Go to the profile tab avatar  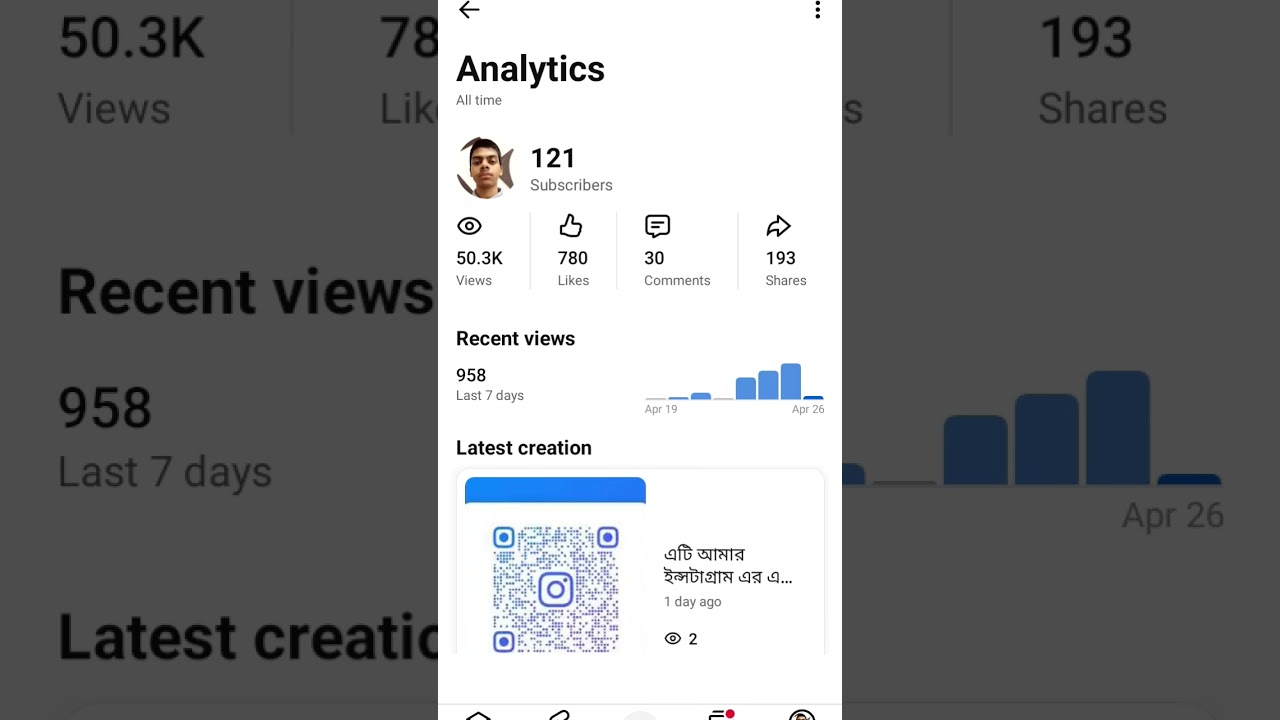[x=801, y=714]
